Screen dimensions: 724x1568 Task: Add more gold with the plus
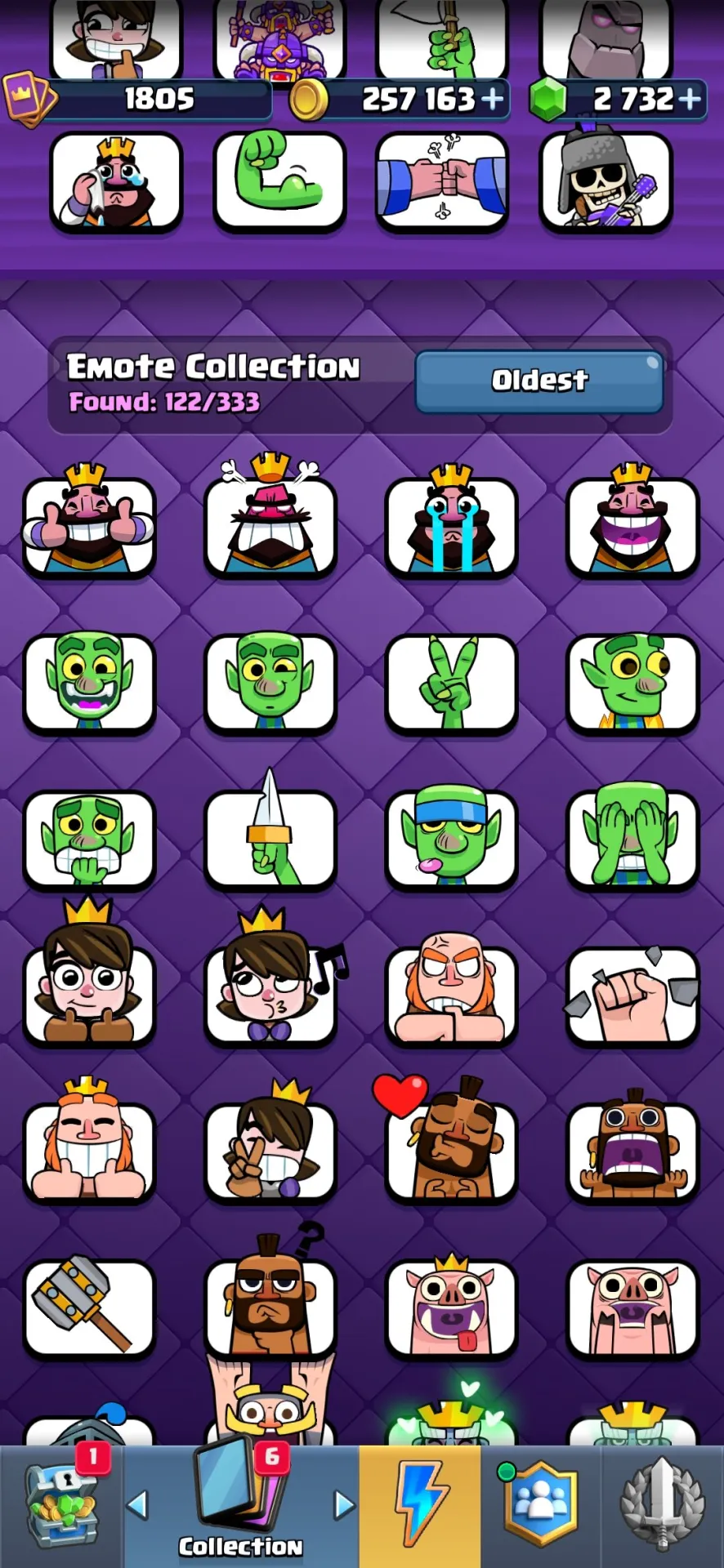point(492,99)
